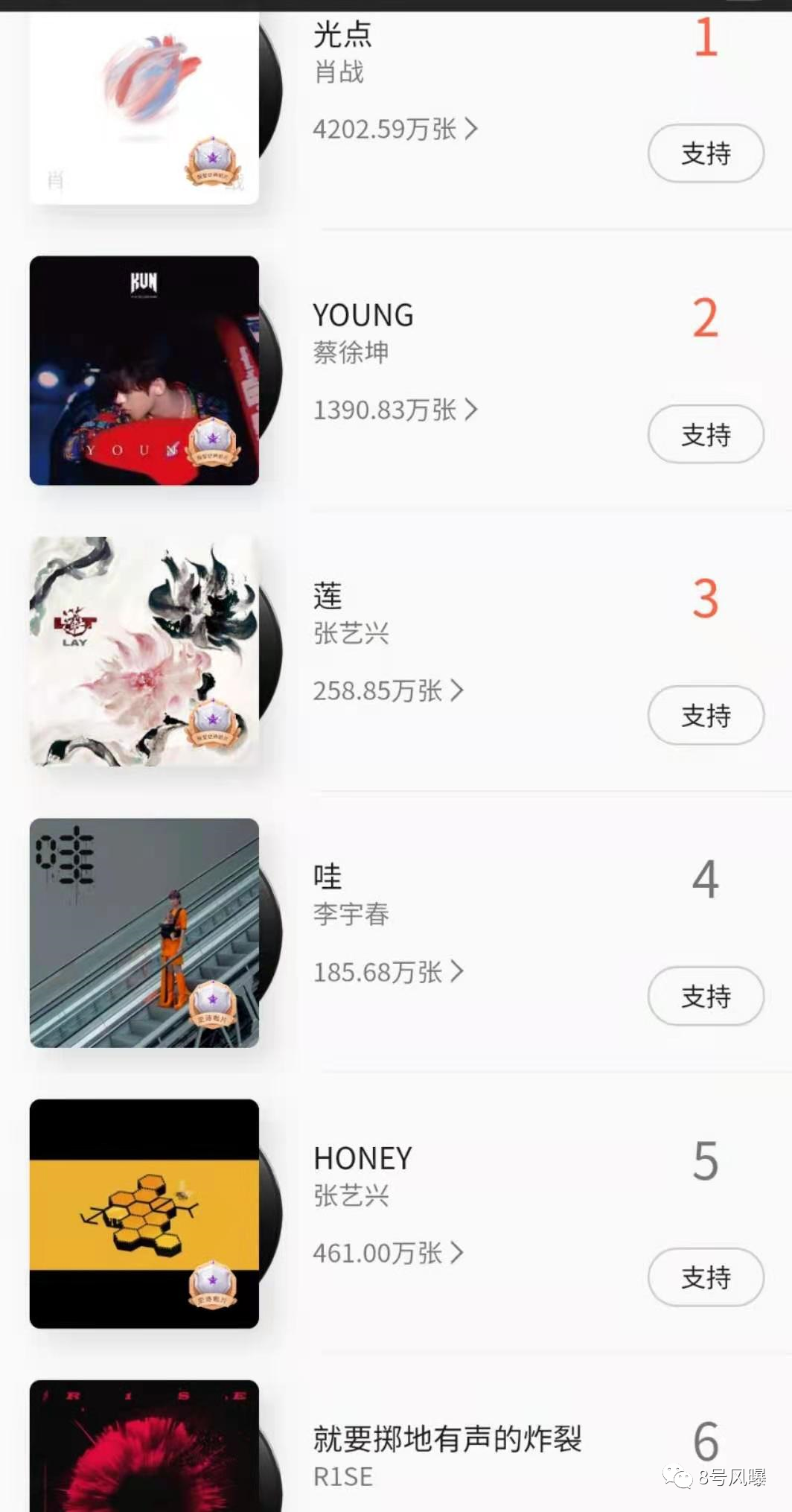Image resolution: width=792 pixels, height=1512 pixels.
Task: View the 哇 album cover
Action: [144, 933]
